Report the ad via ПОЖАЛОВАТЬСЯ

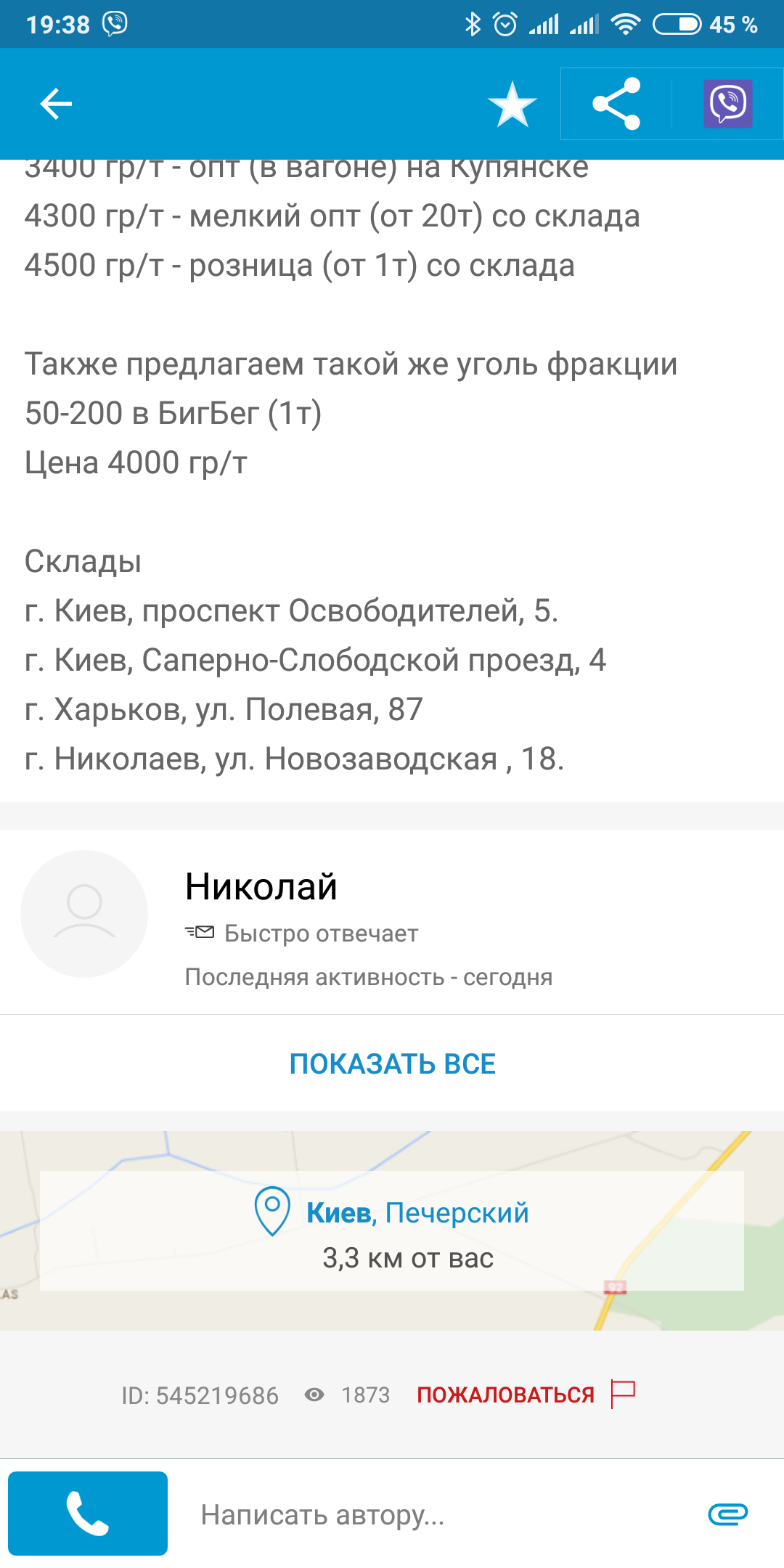(x=526, y=1395)
